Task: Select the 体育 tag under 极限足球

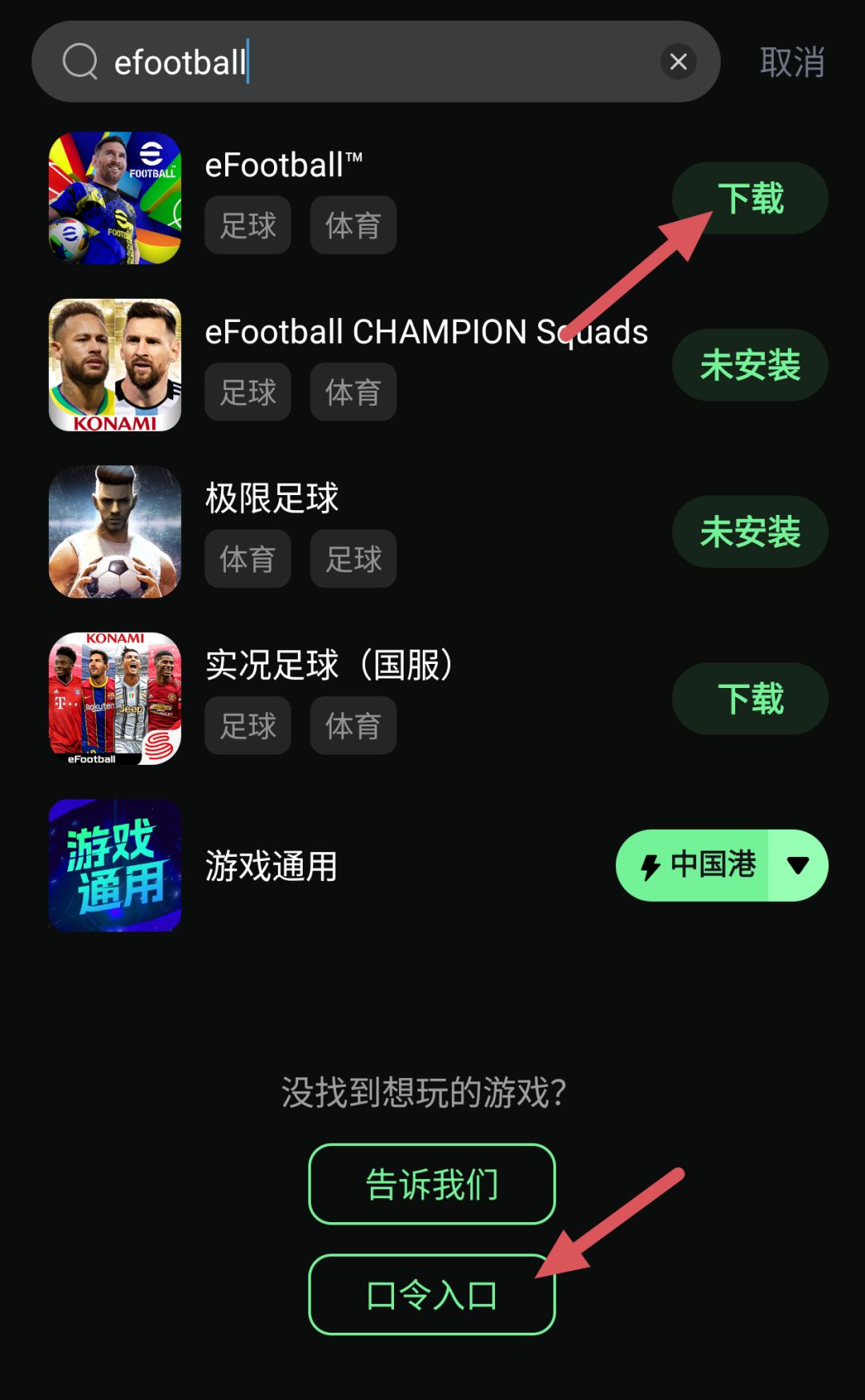Action: pos(247,559)
